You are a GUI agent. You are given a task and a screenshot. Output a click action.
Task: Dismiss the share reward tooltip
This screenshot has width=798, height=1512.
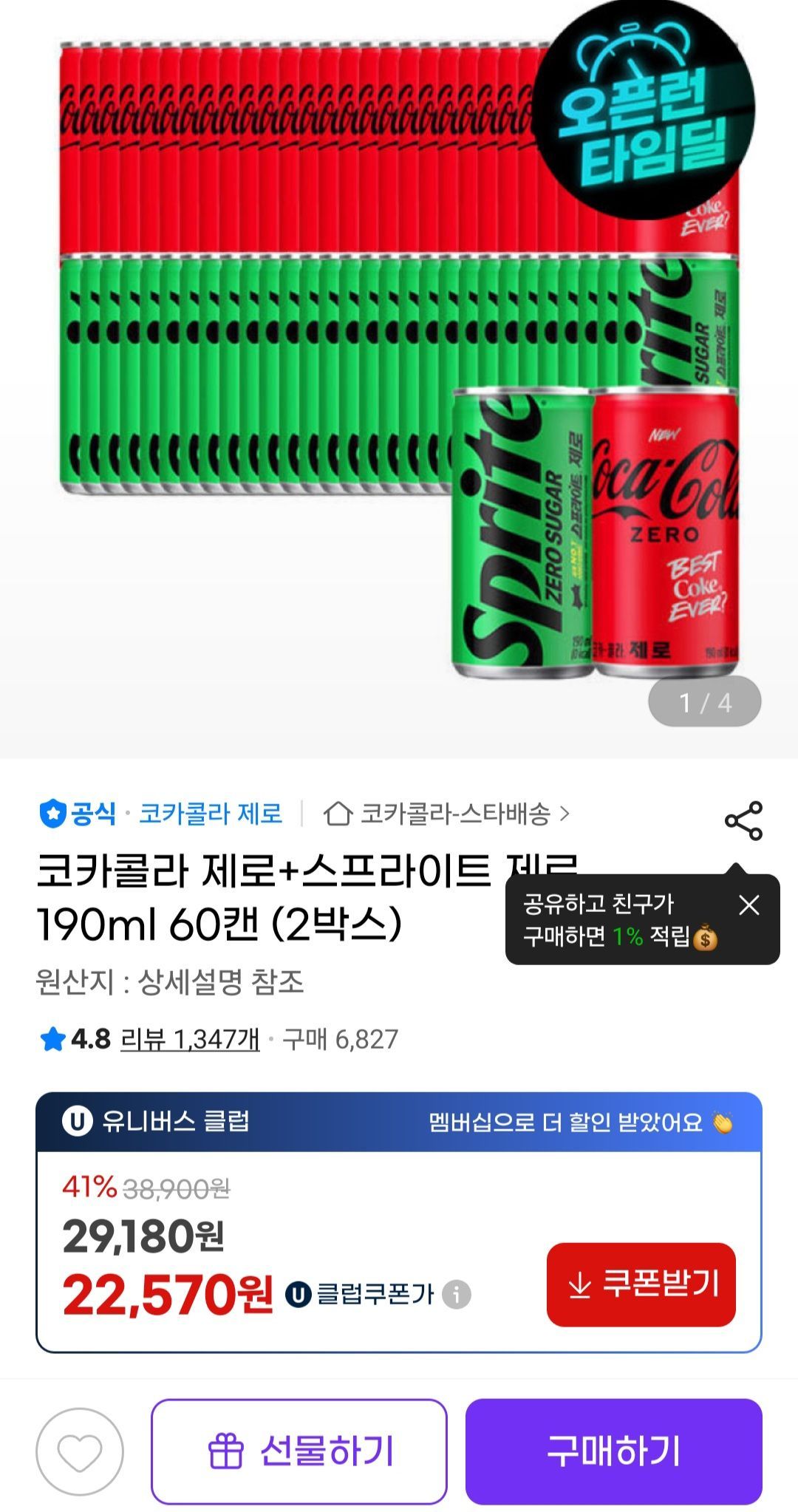[x=749, y=905]
